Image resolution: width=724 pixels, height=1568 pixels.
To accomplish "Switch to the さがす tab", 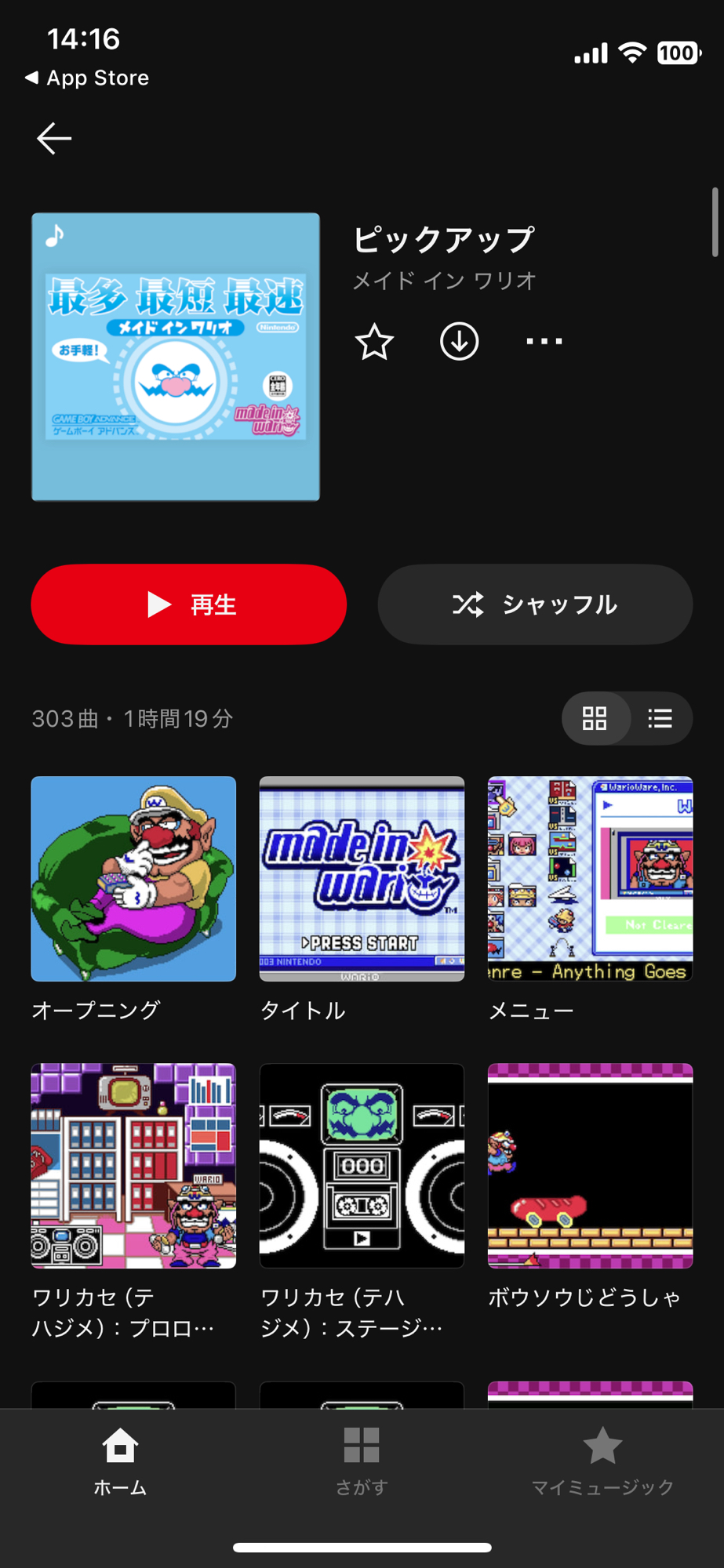I will 362,1461.
